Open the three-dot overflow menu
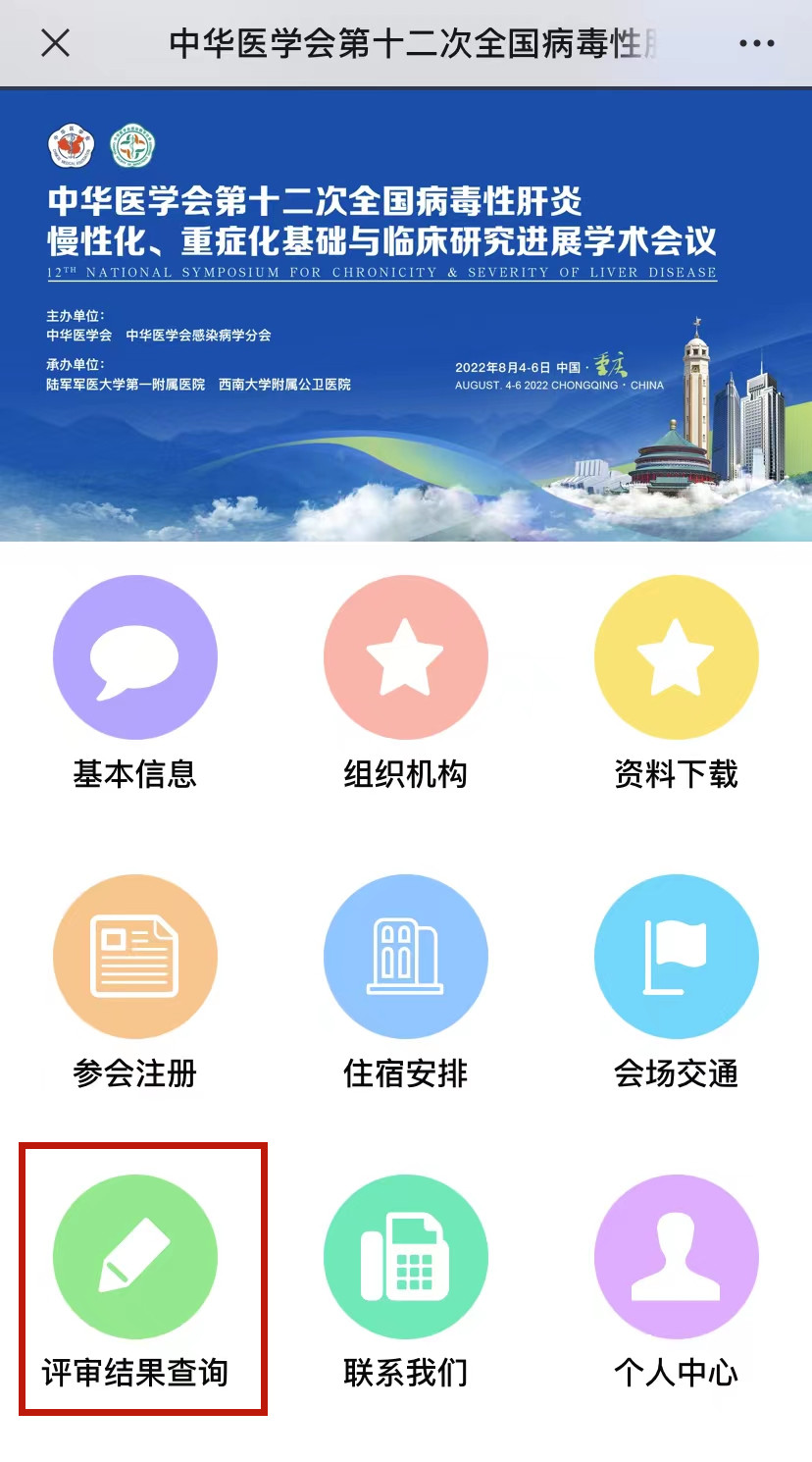The width and height of the screenshot is (812, 1462). point(756,43)
